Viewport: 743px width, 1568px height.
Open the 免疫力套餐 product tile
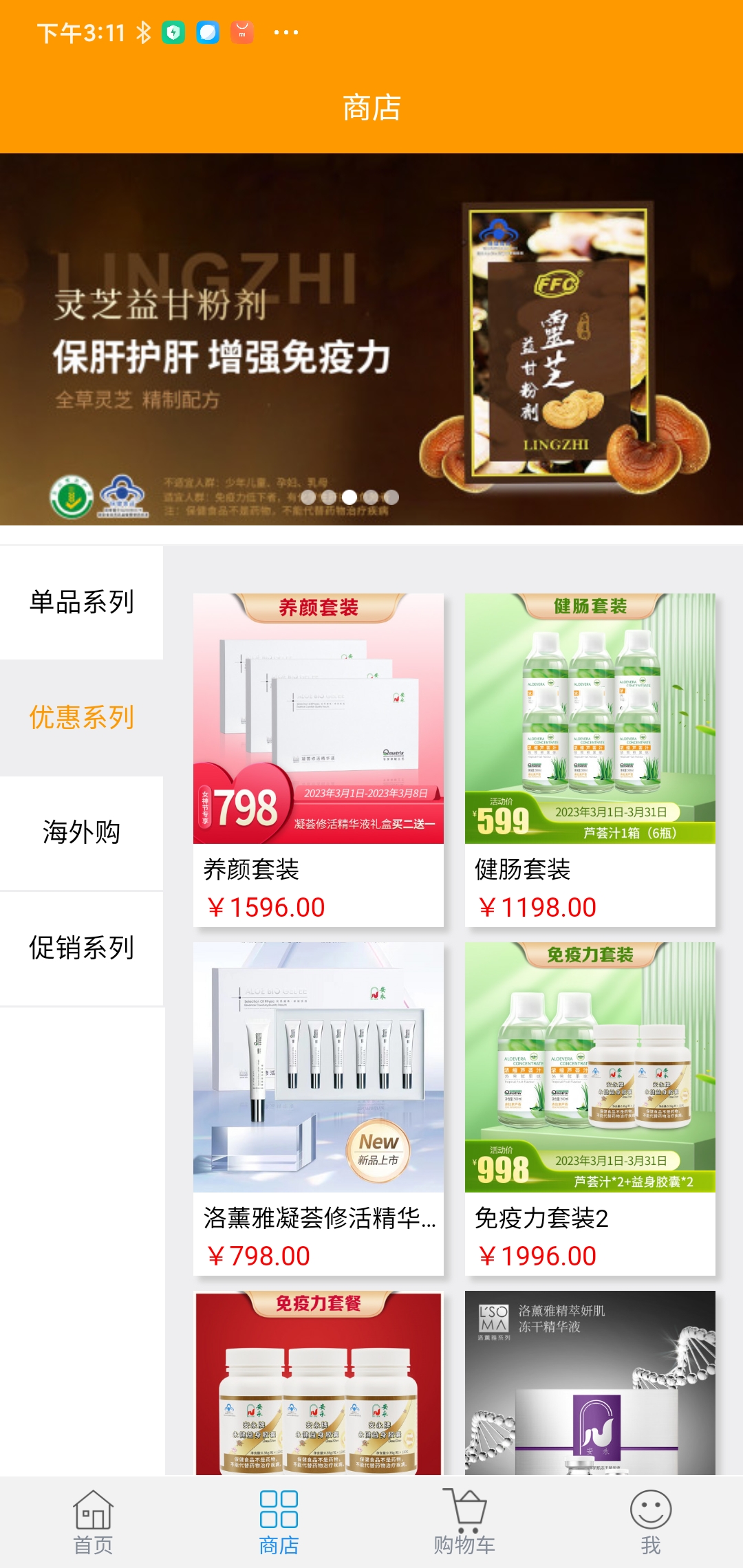coord(318,1382)
